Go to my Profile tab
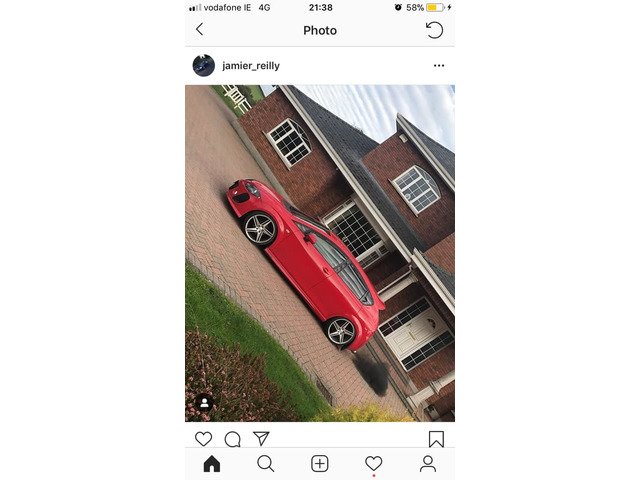 tap(427, 464)
